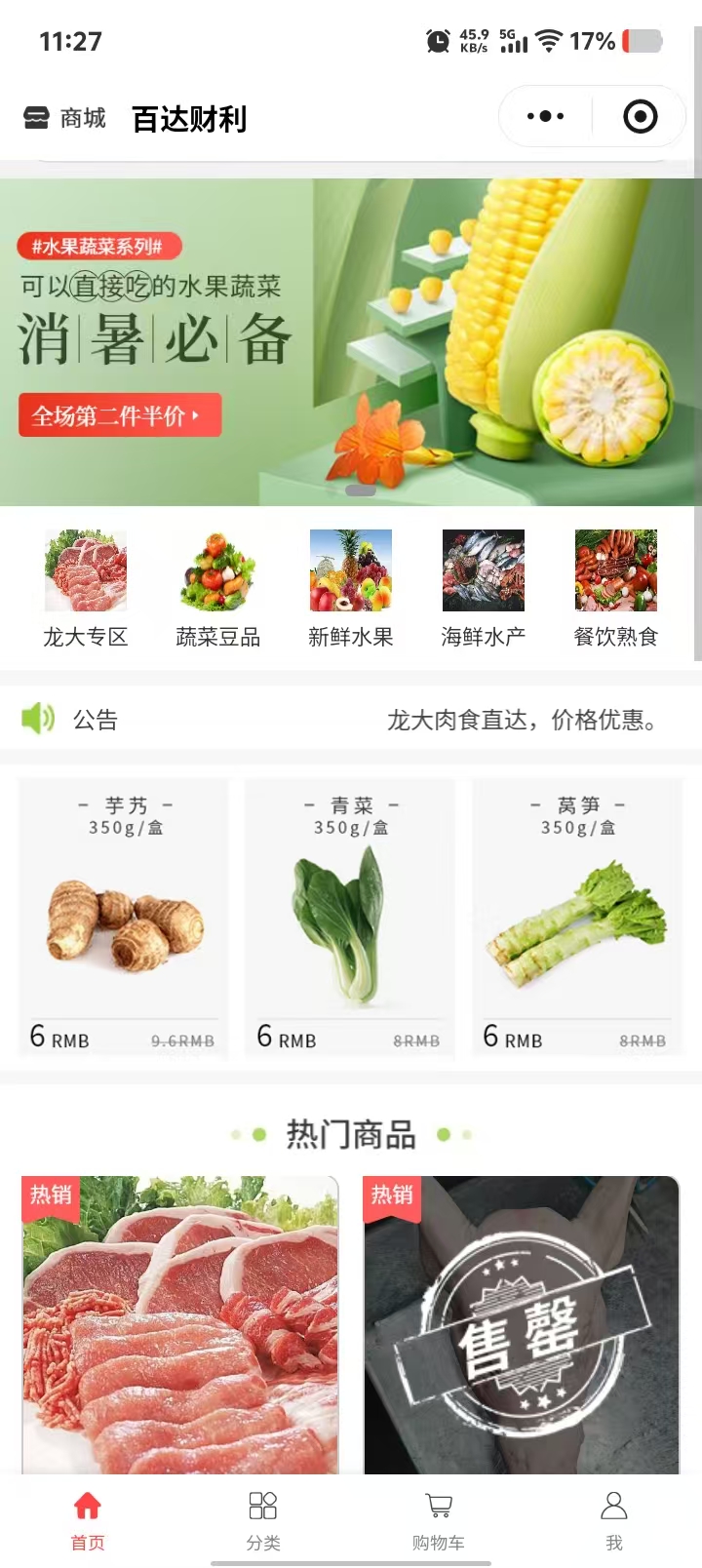Open the sold-out 售罄 hot product
Image resolution: width=702 pixels, height=1568 pixels.
pos(522,1324)
